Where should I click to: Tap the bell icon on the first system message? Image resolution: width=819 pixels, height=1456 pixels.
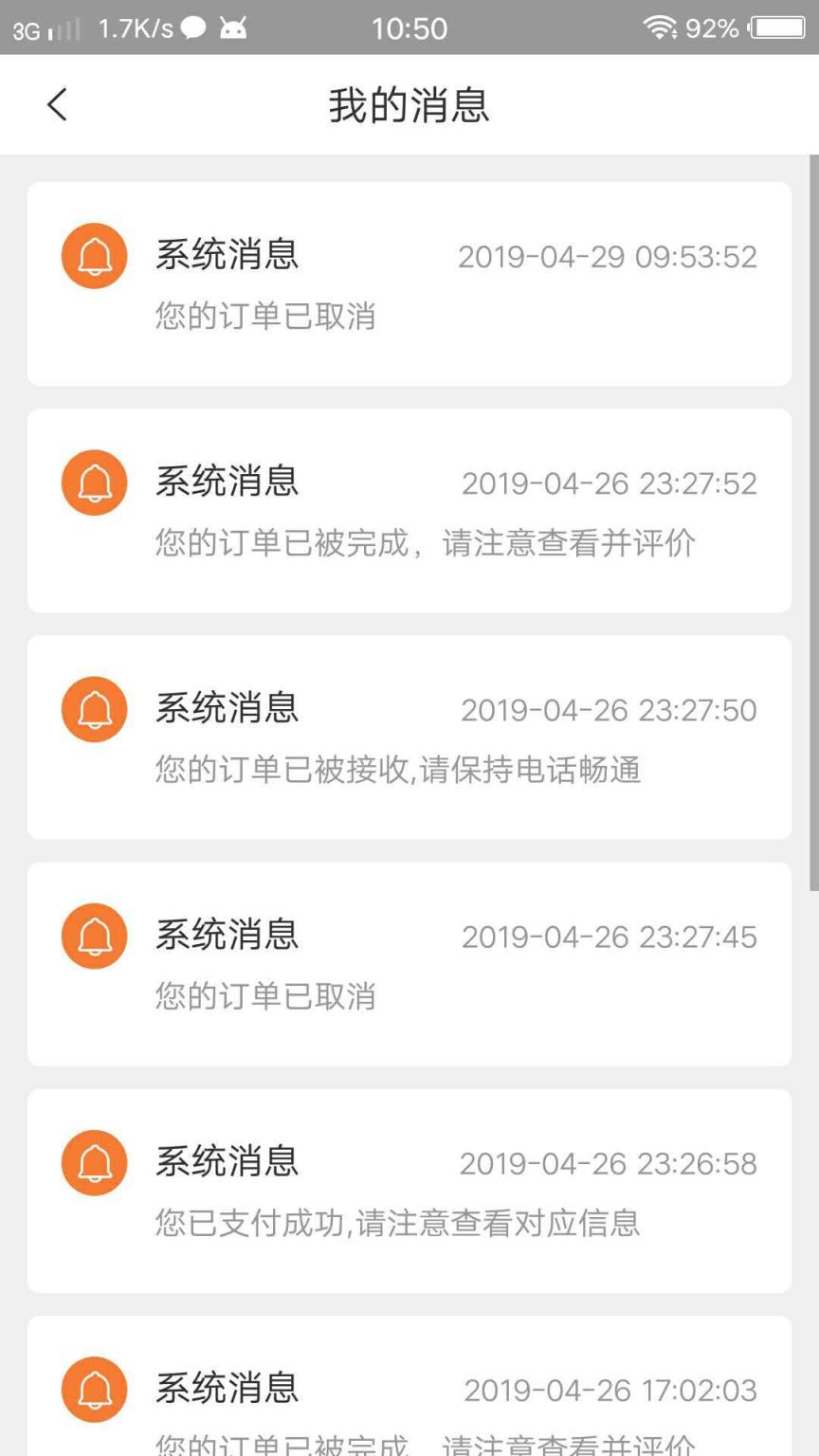[93, 255]
